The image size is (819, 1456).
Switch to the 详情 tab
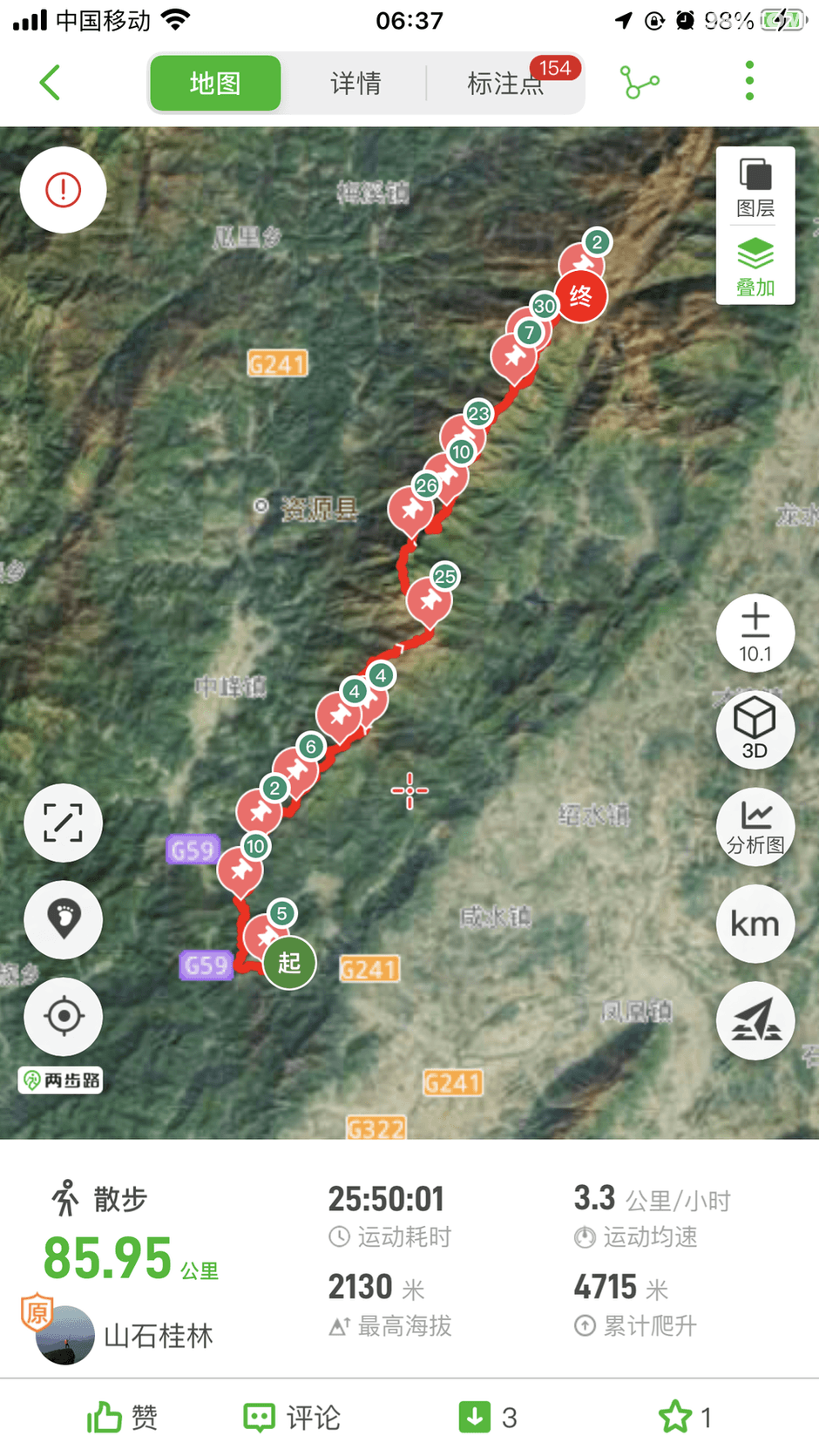[x=355, y=84]
